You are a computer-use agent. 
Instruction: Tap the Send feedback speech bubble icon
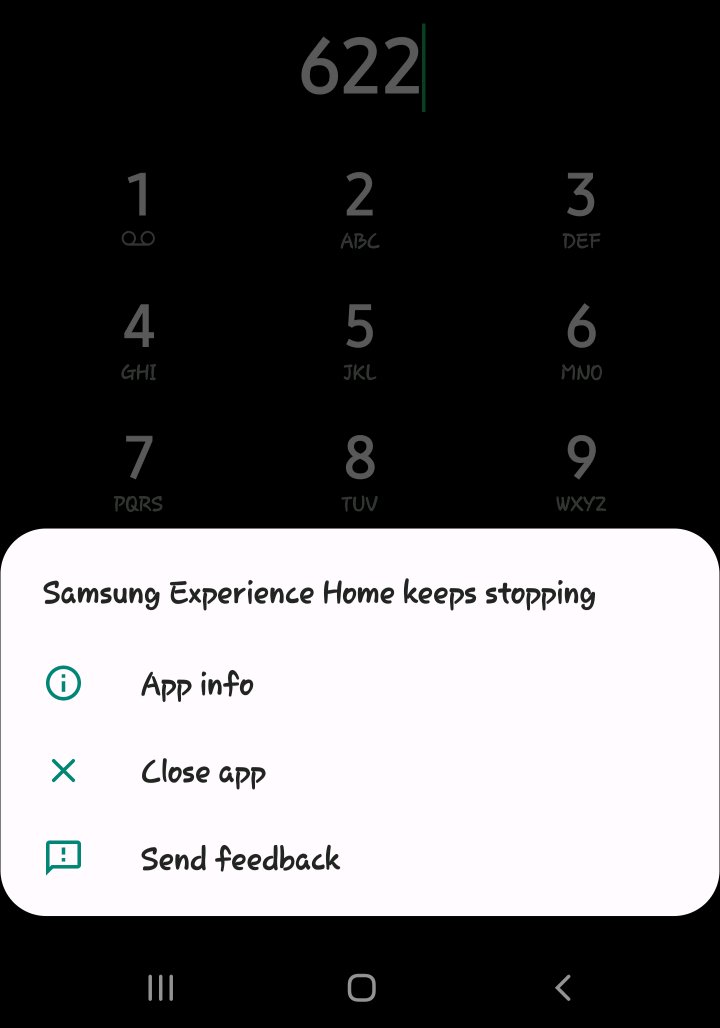[x=61, y=858]
